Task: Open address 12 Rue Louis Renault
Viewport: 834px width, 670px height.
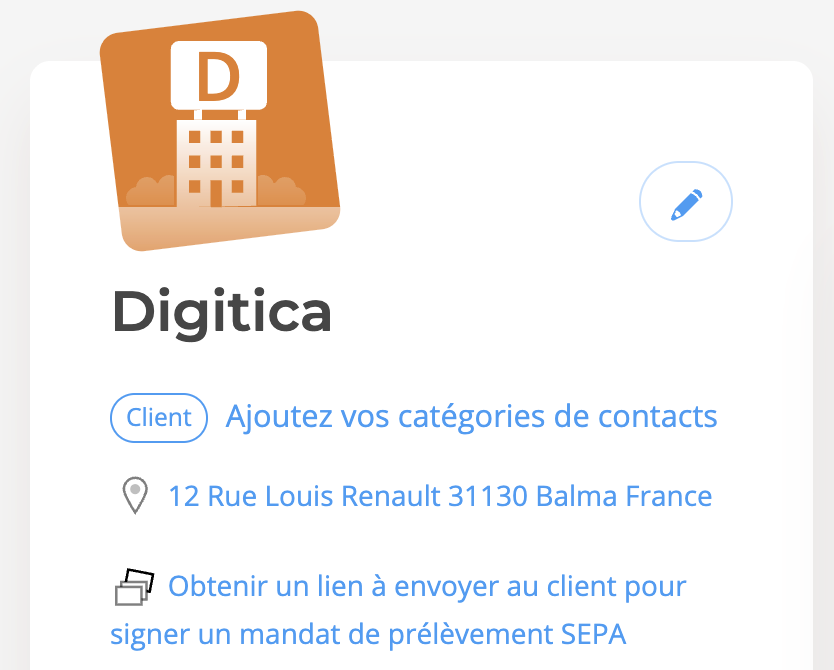Action: (440, 496)
